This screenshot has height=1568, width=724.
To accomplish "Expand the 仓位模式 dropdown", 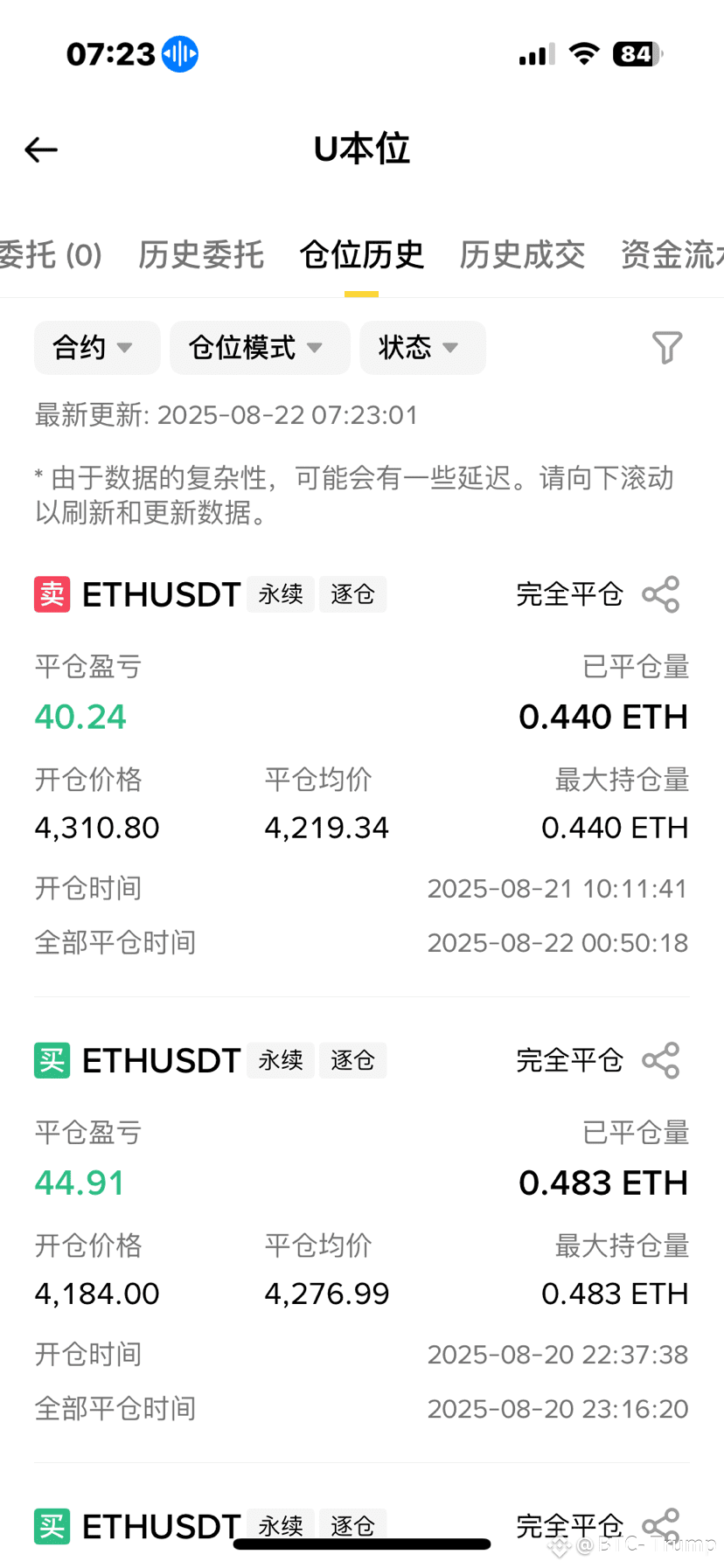I will click(260, 348).
